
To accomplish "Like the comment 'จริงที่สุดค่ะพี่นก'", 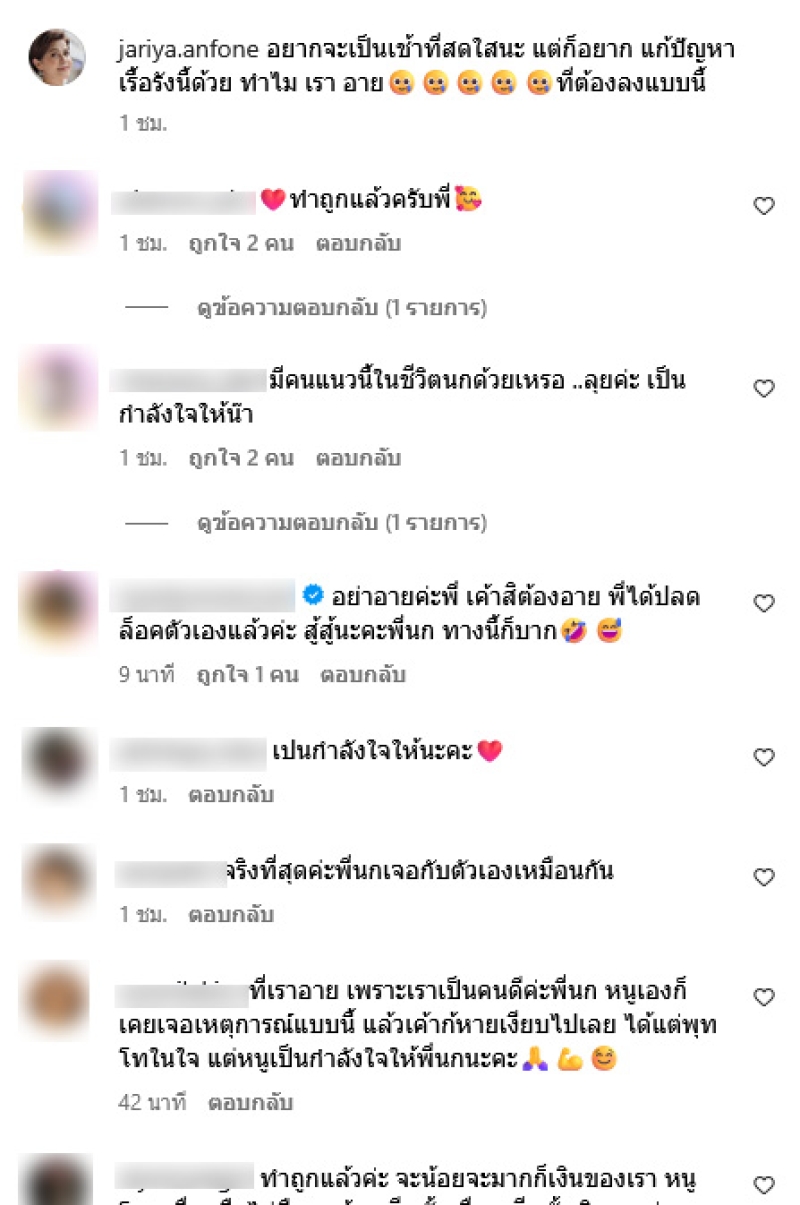I will (764, 877).
